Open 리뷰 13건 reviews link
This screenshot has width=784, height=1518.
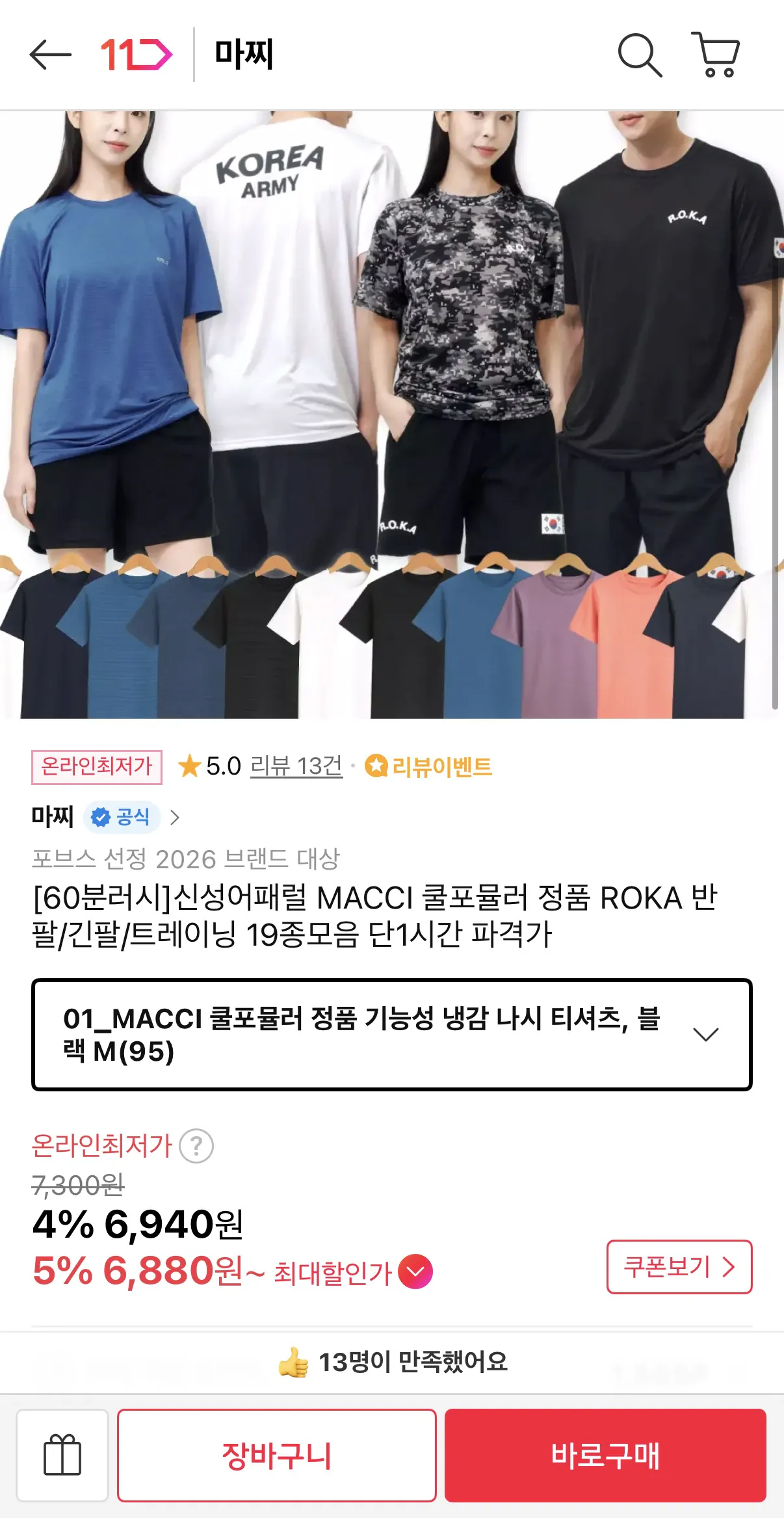296,769
